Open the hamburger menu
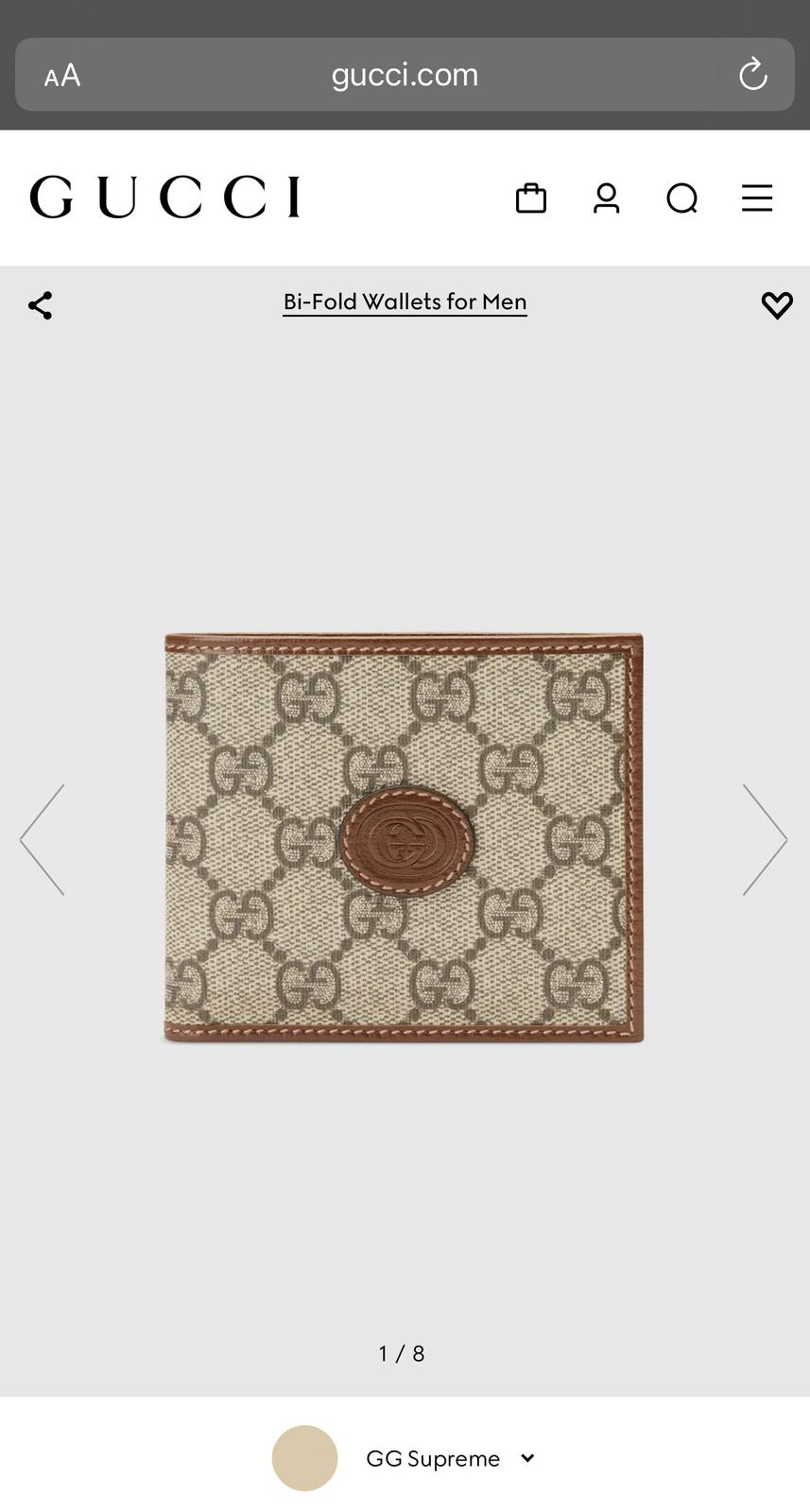 coord(756,198)
